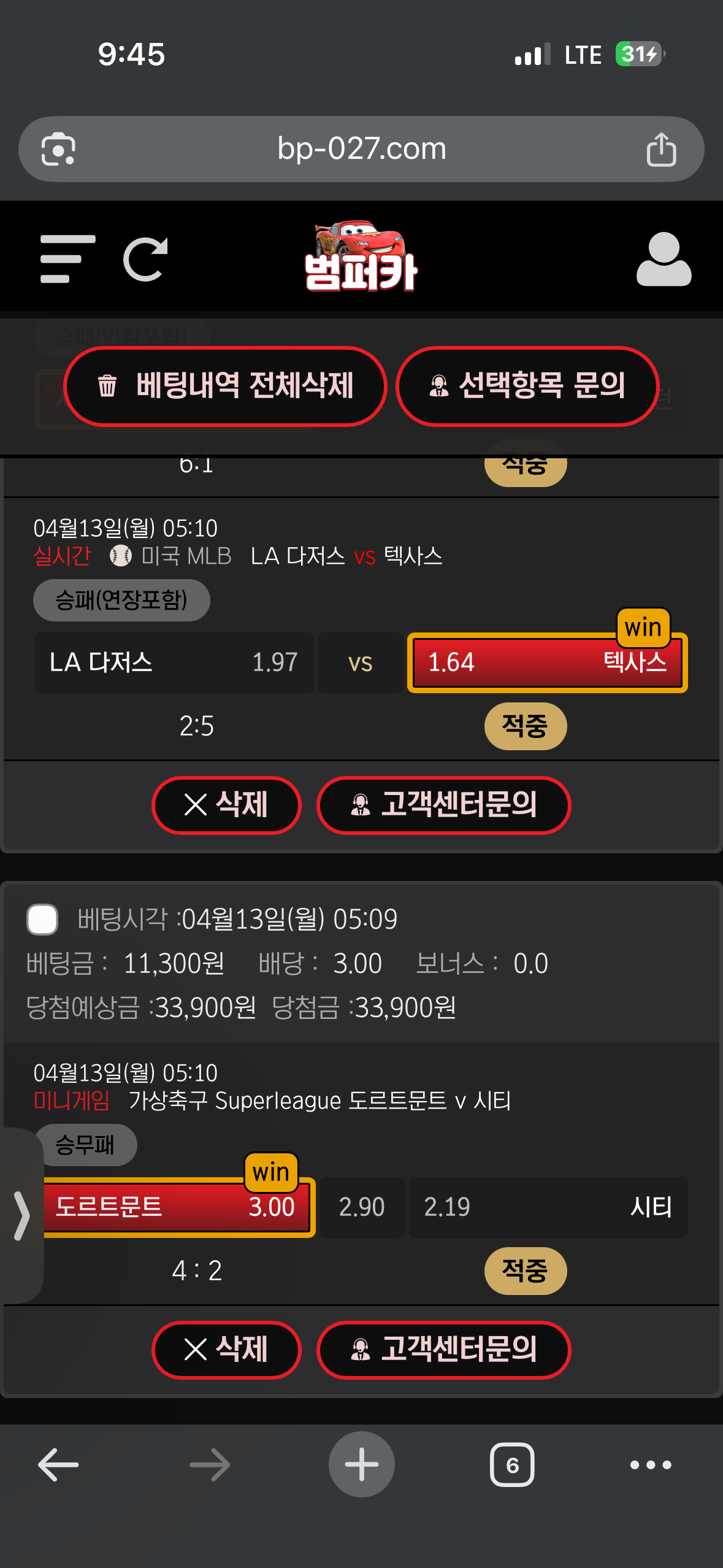Open the user profile icon
Screen dimensions: 723x1568
664,259
